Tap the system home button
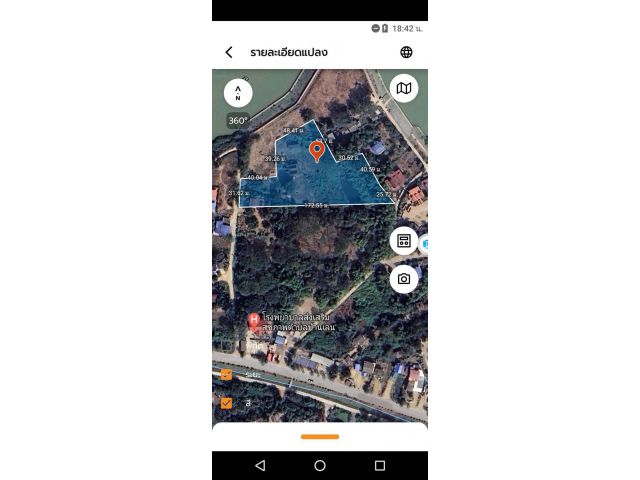Screen dimensions: 640x480 (320, 466)
